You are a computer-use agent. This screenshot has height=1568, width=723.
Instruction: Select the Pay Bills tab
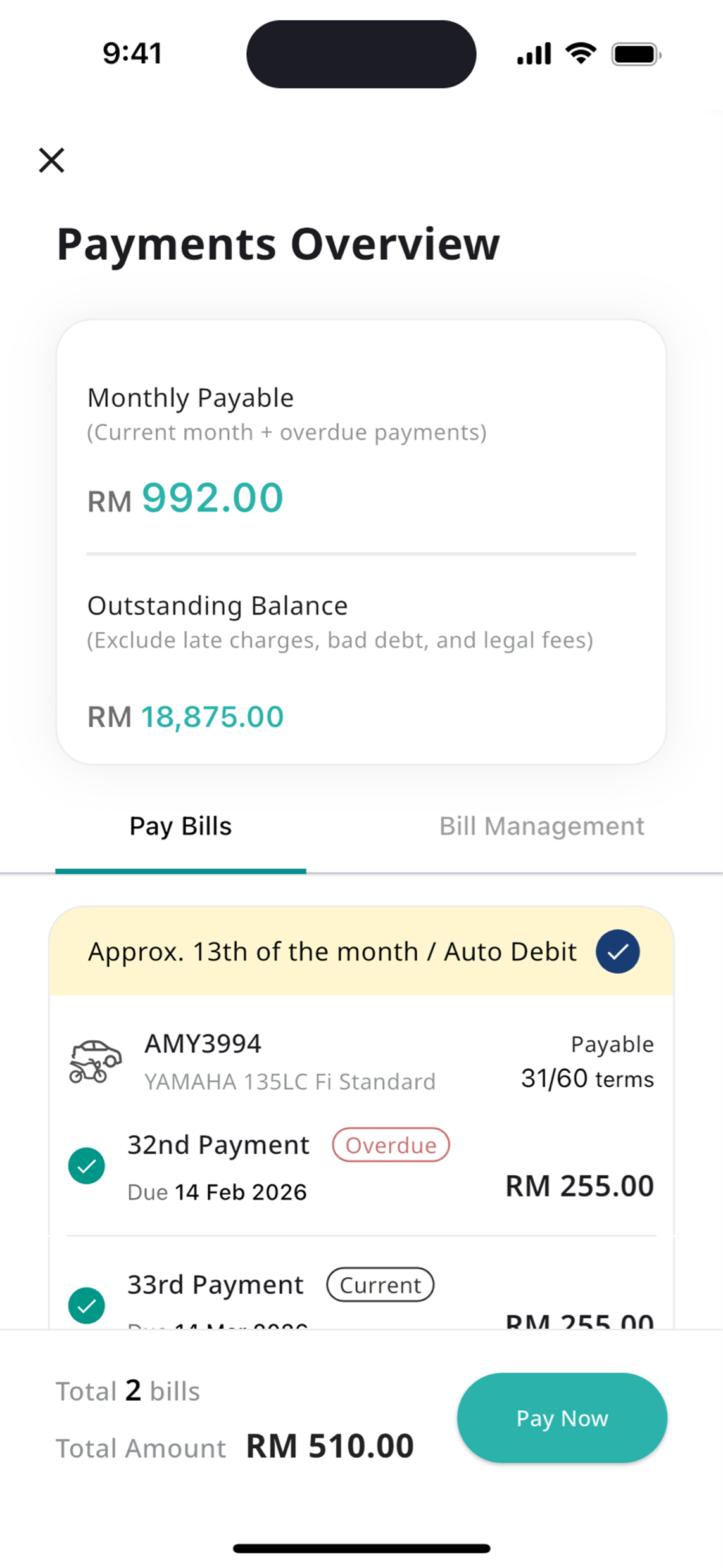point(180,826)
